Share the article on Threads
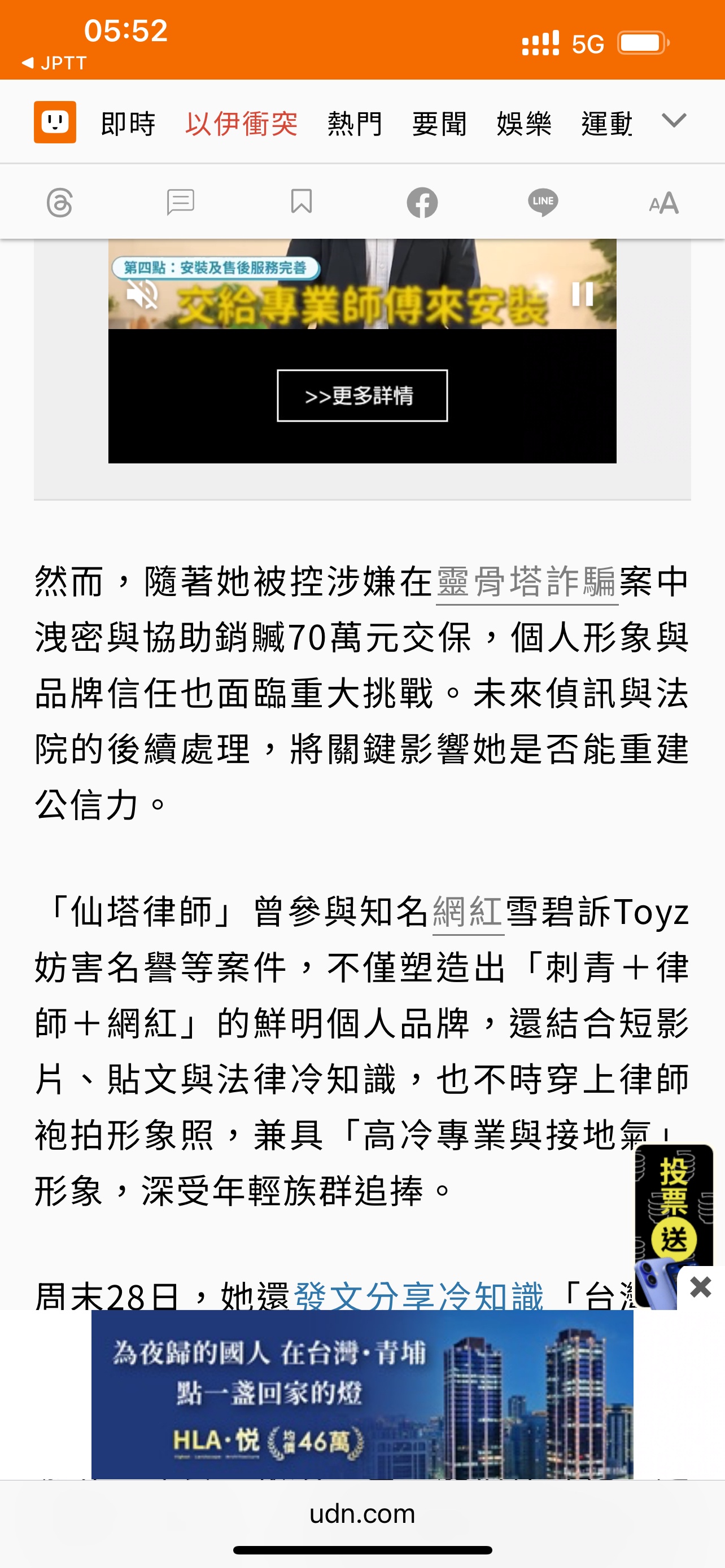This screenshot has width=725, height=1568. 60,203
